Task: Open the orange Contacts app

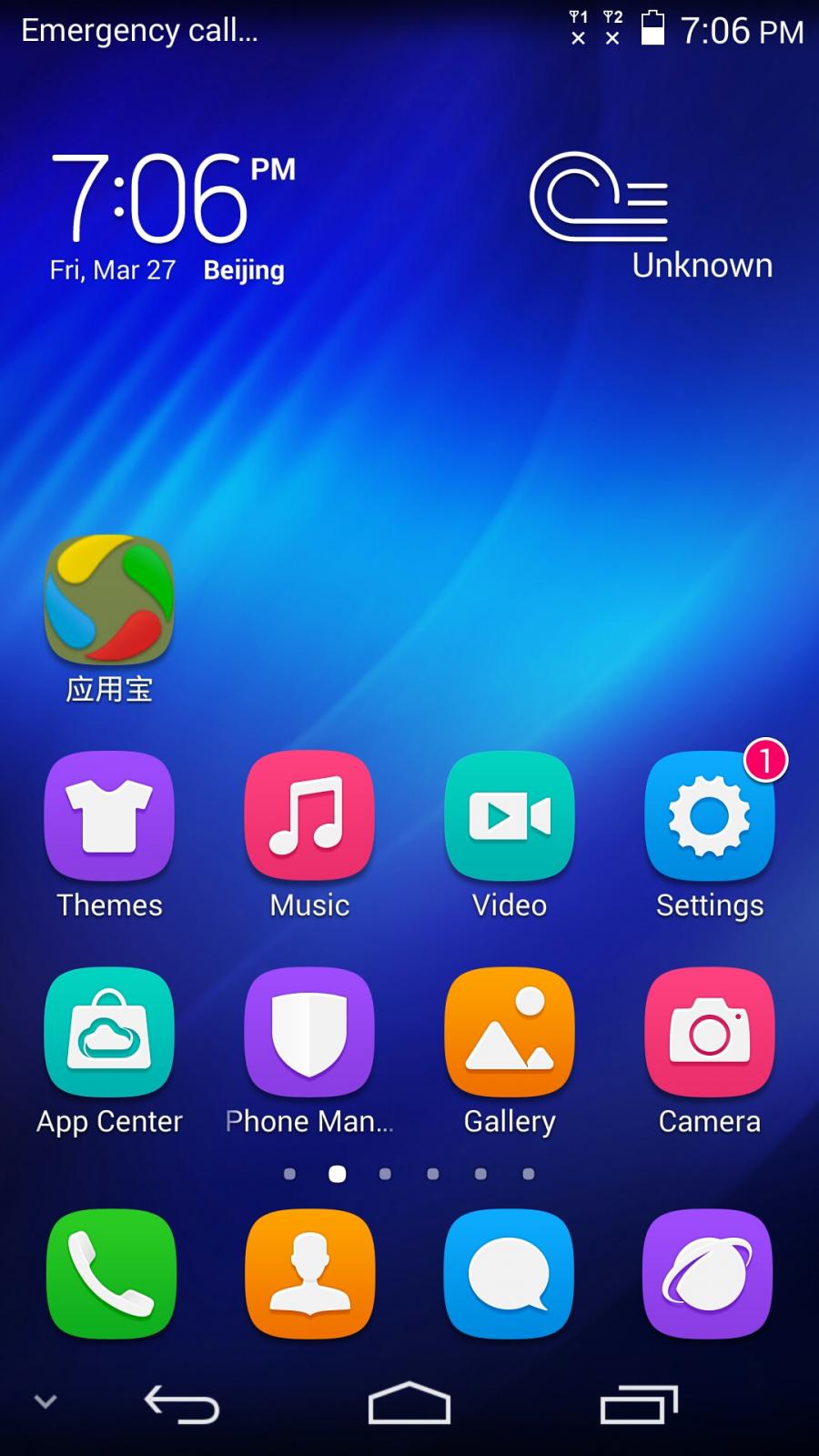Action: coord(309,1274)
